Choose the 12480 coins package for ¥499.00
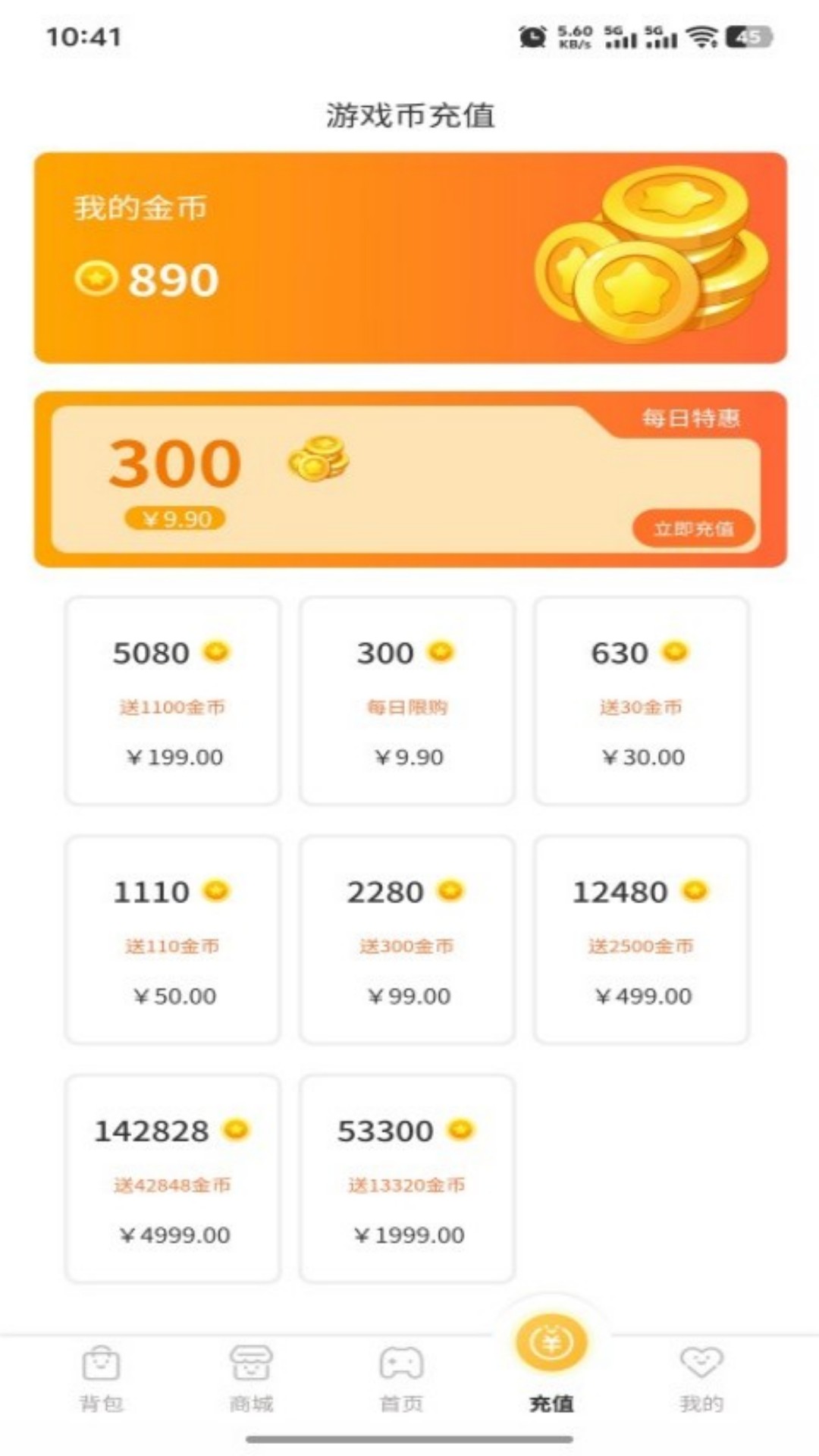Image resolution: width=819 pixels, height=1456 pixels. coord(642,940)
